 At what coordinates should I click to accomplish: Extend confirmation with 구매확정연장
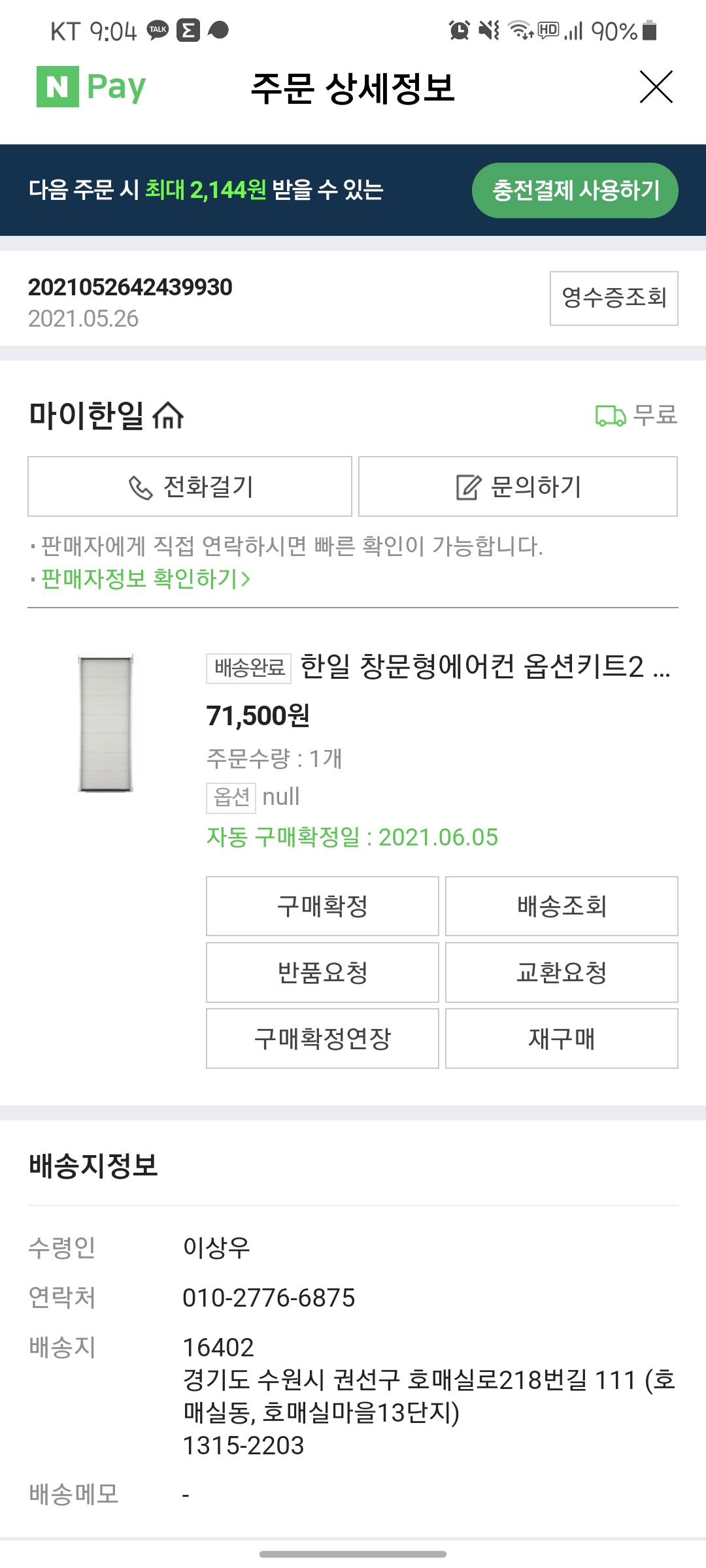pyautogui.click(x=322, y=1038)
